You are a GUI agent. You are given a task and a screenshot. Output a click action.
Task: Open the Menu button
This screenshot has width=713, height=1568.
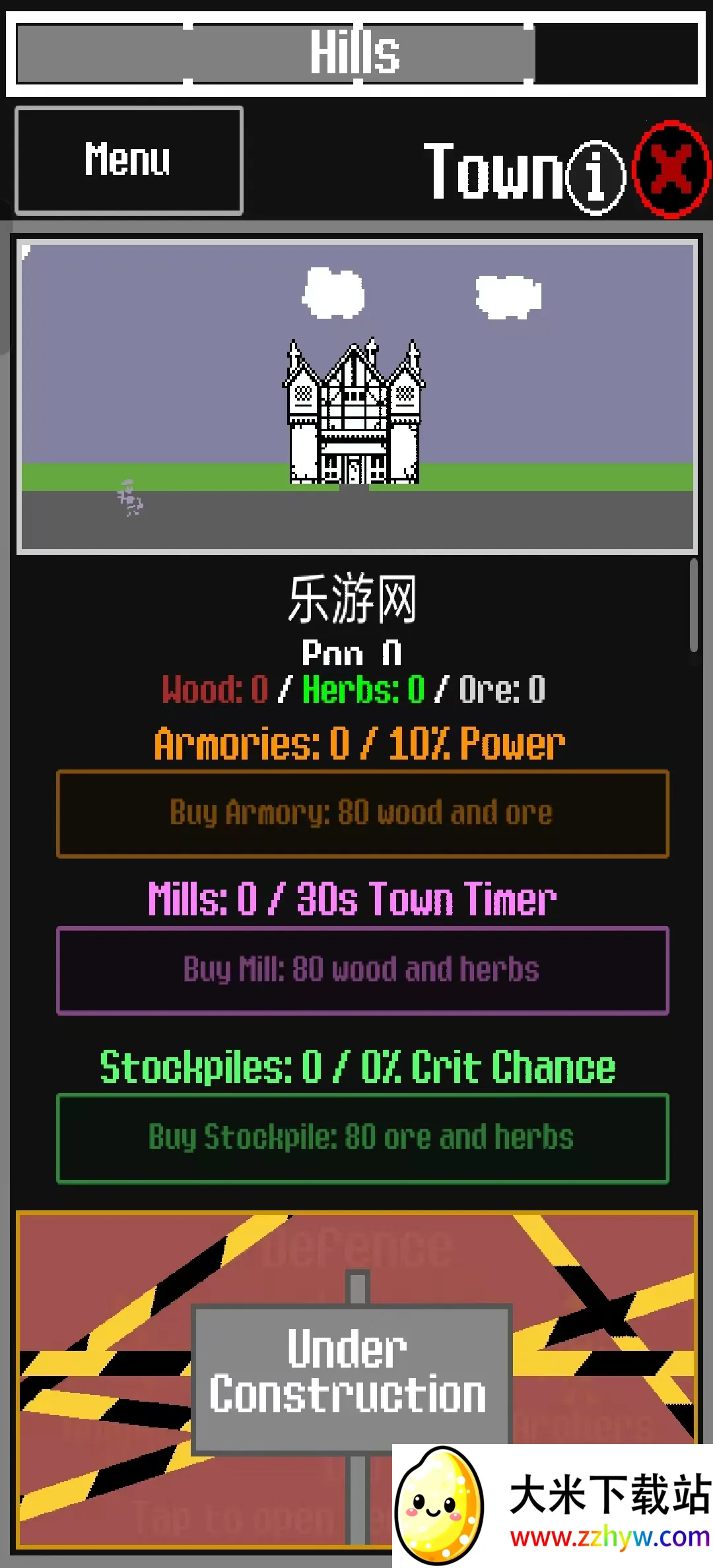[x=129, y=160]
